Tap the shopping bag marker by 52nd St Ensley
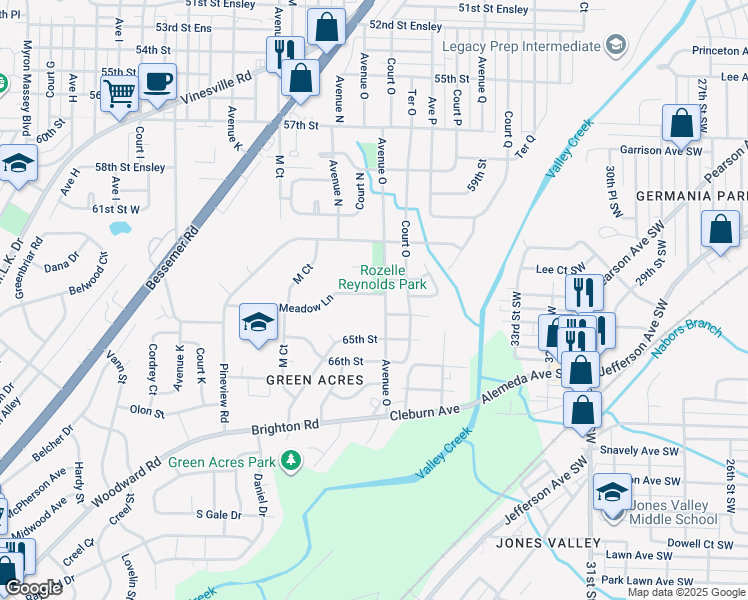Image resolution: width=748 pixels, height=600 pixels. click(326, 28)
